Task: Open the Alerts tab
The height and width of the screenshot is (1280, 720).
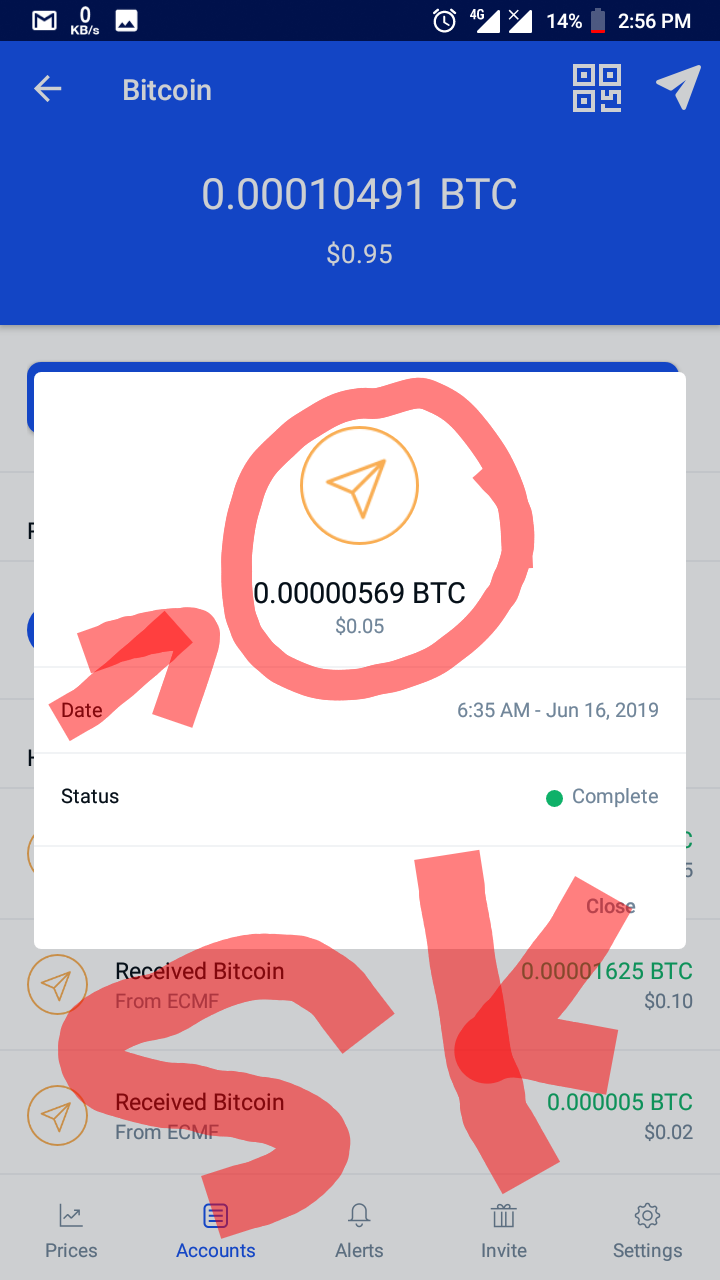Action: click(x=359, y=1231)
